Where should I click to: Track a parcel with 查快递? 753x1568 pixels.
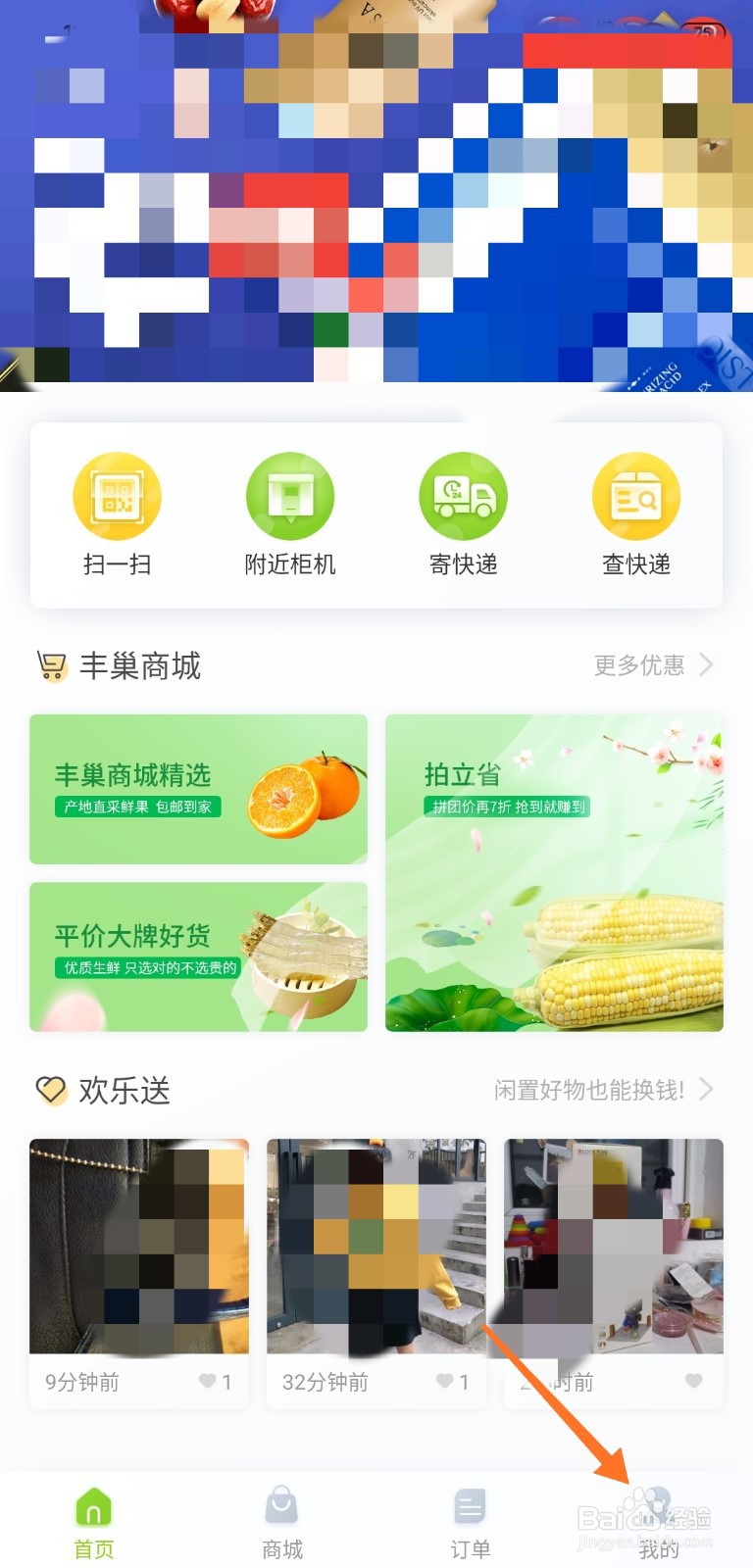tap(636, 514)
